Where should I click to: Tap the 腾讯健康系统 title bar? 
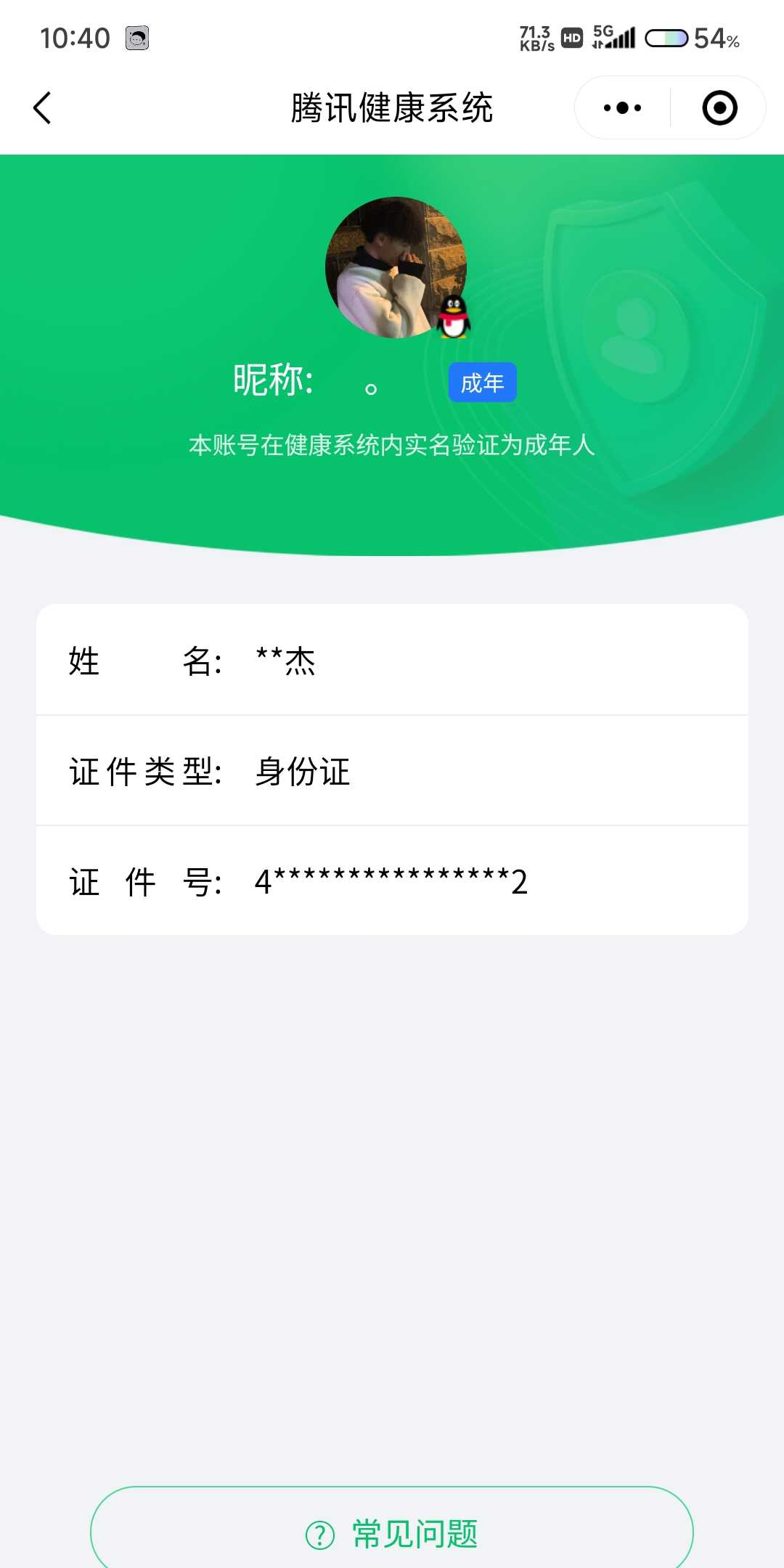tap(392, 107)
